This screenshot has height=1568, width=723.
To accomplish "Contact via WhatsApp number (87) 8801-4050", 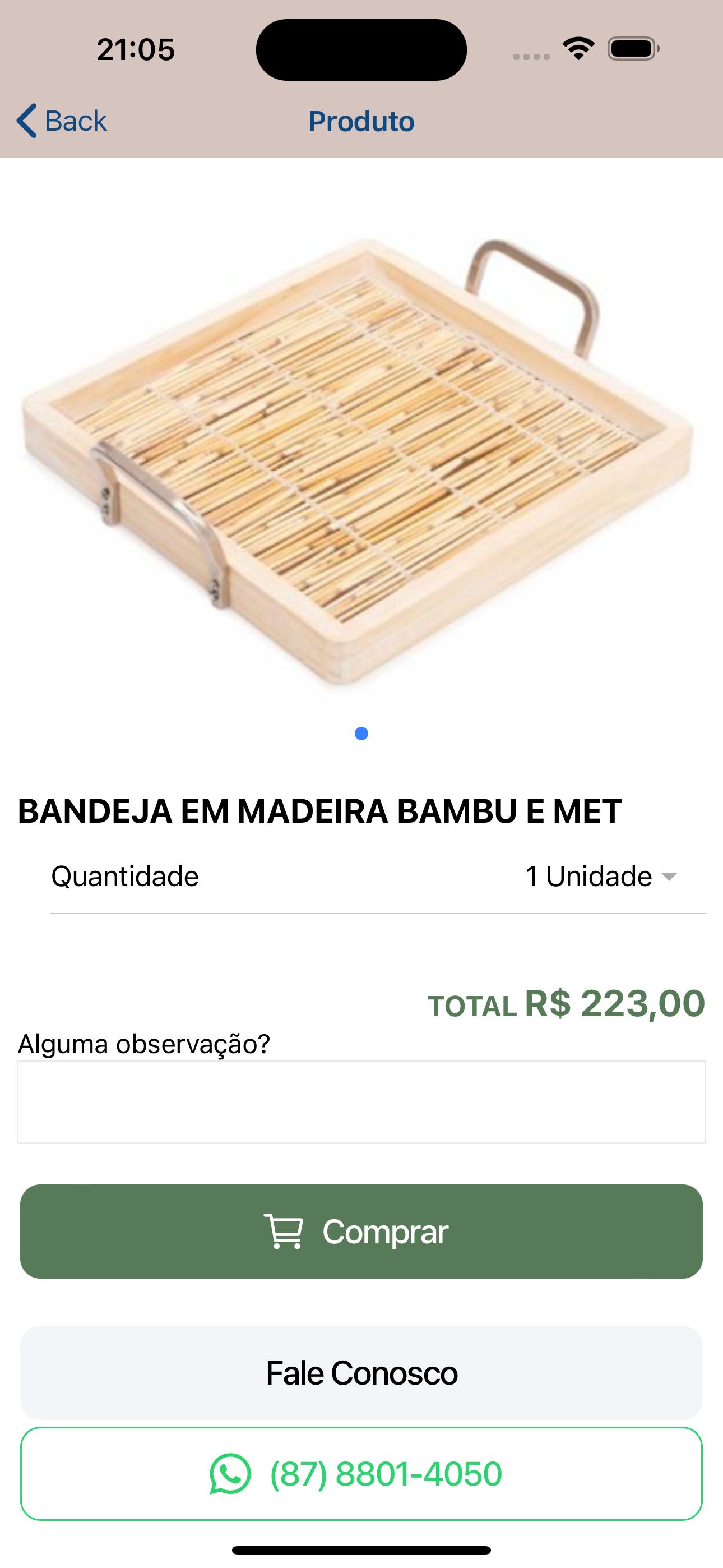I will (361, 1473).
